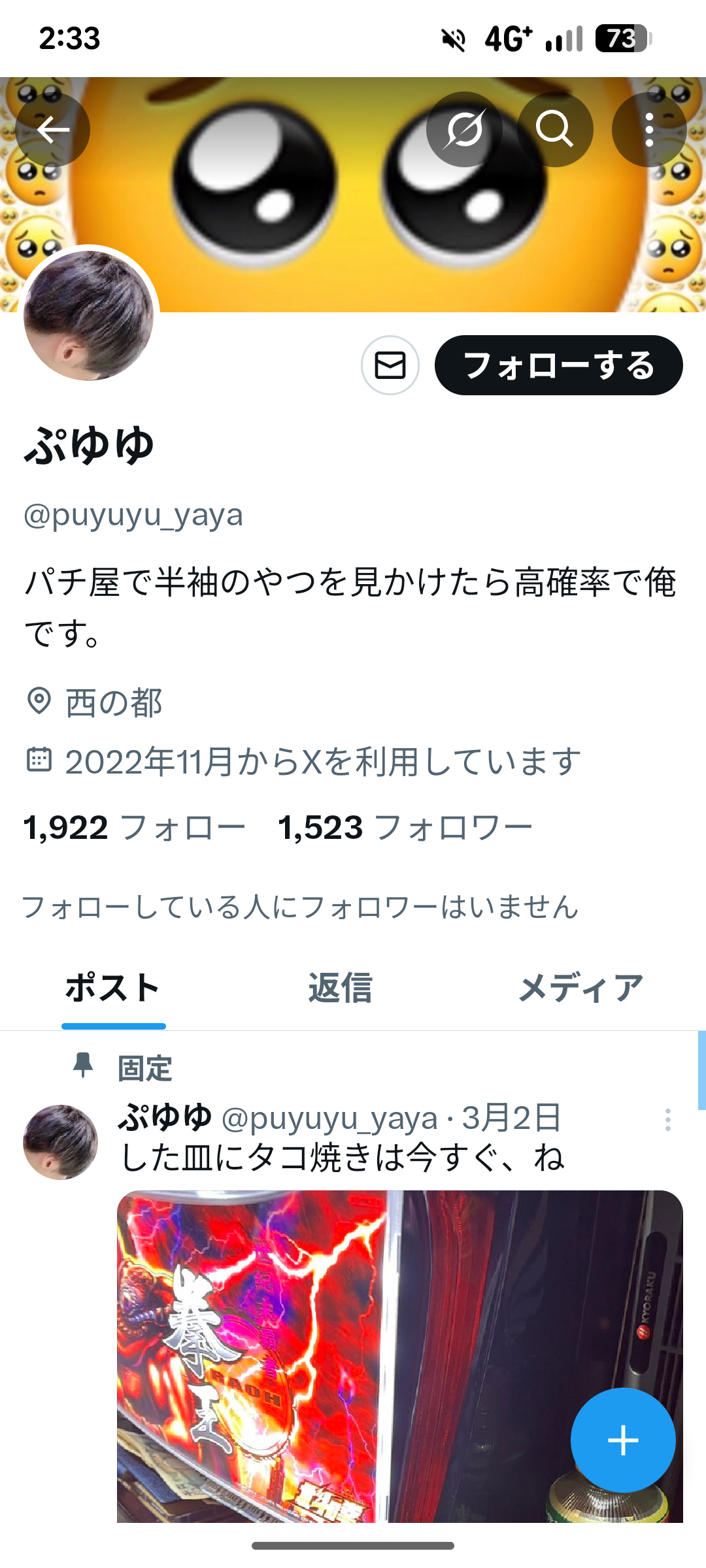Search this profile's posts
This screenshot has width=706, height=1568.
tap(555, 129)
